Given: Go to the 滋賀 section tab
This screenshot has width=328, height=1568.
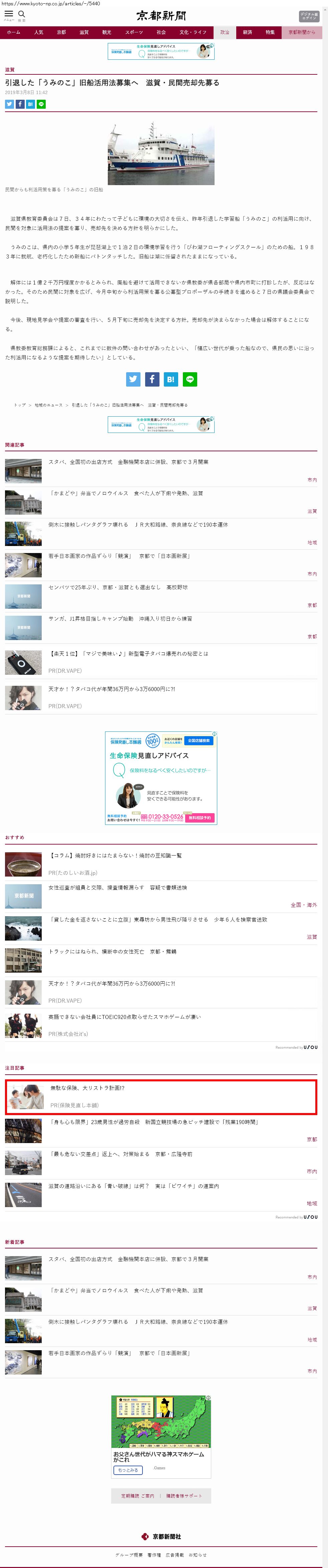Looking at the screenshot, I should [x=84, y=32].
